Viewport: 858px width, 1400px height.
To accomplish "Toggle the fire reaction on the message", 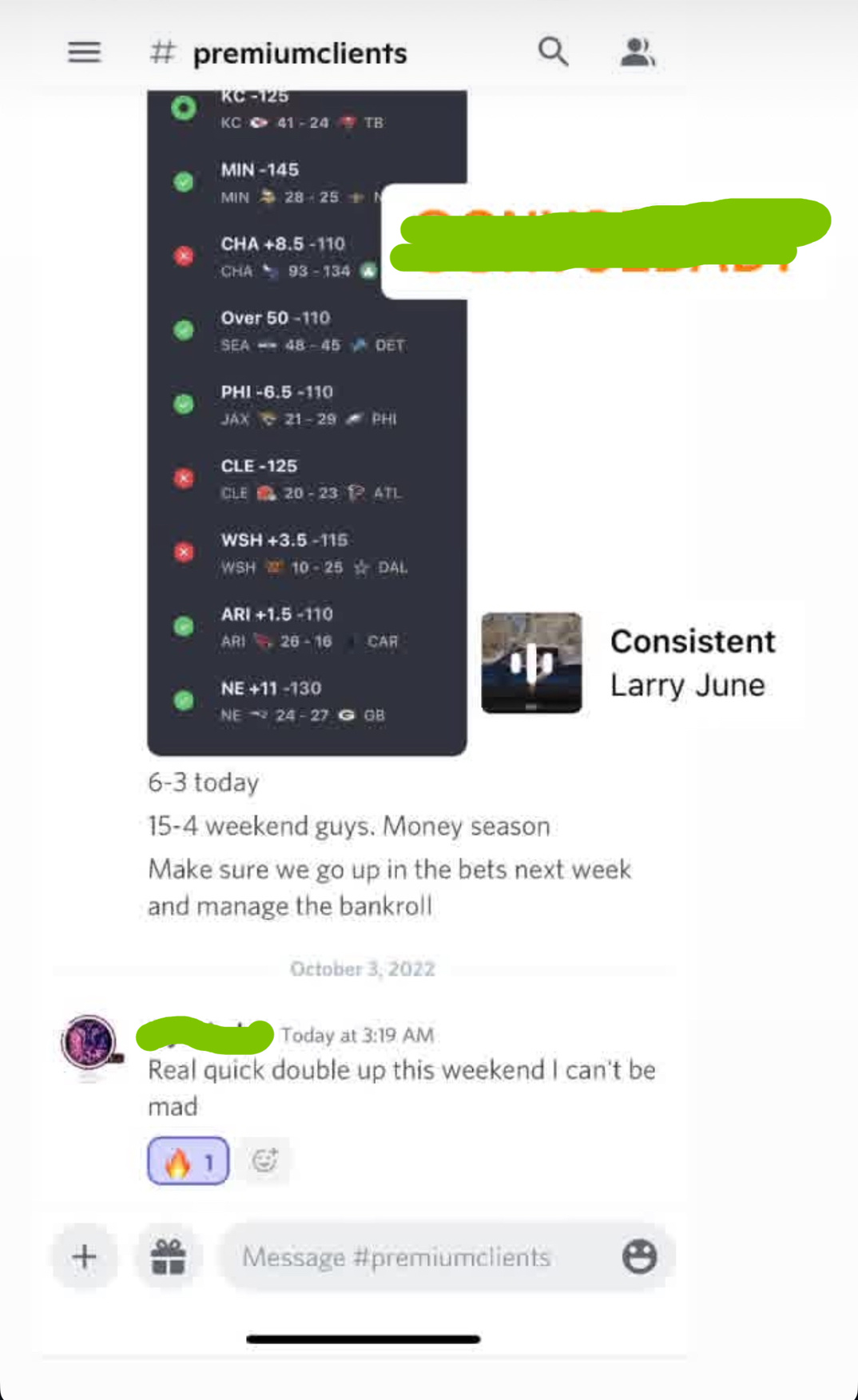I will coord(189,1161).
